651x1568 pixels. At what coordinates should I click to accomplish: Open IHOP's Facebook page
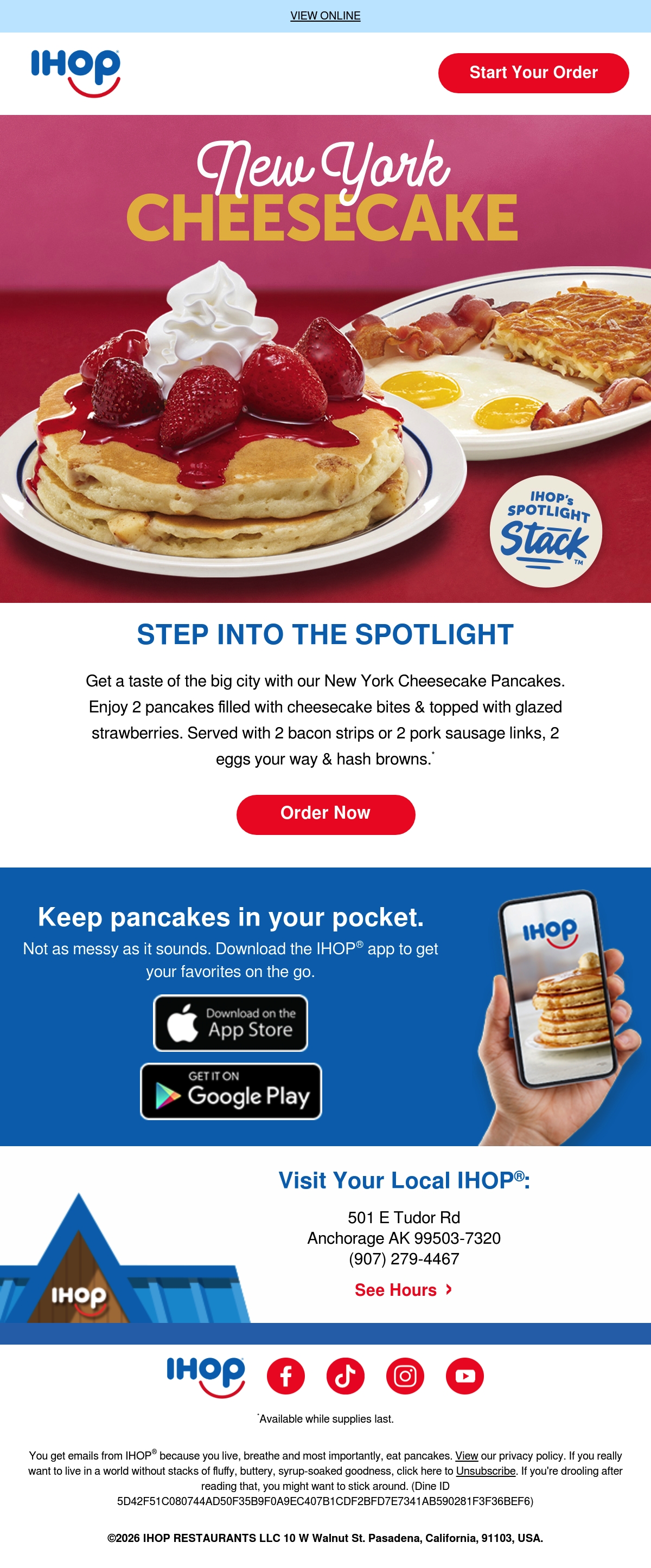click(285, 1376)
